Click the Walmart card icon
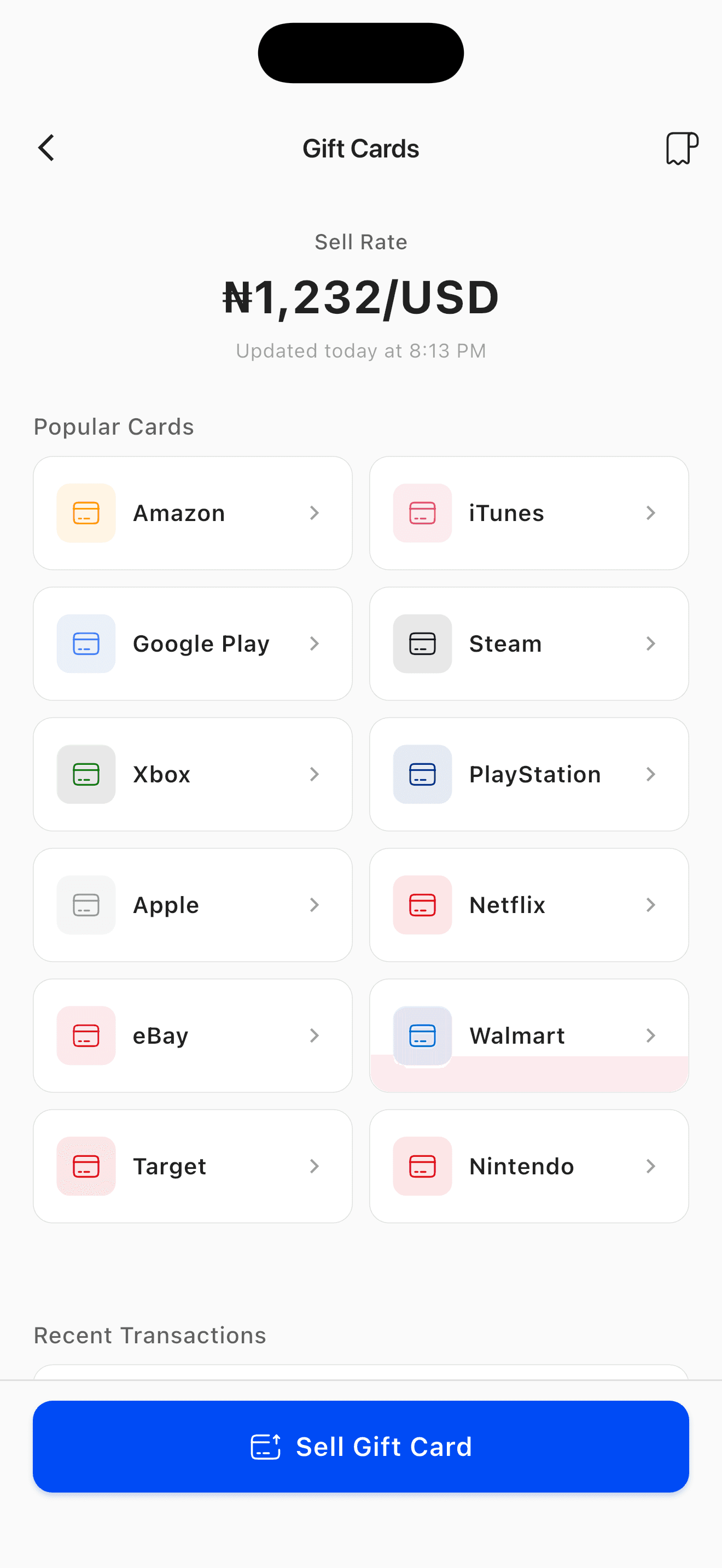This screenshot has height=1568, width=722. pyautogui.click(x=422, y=1035)
